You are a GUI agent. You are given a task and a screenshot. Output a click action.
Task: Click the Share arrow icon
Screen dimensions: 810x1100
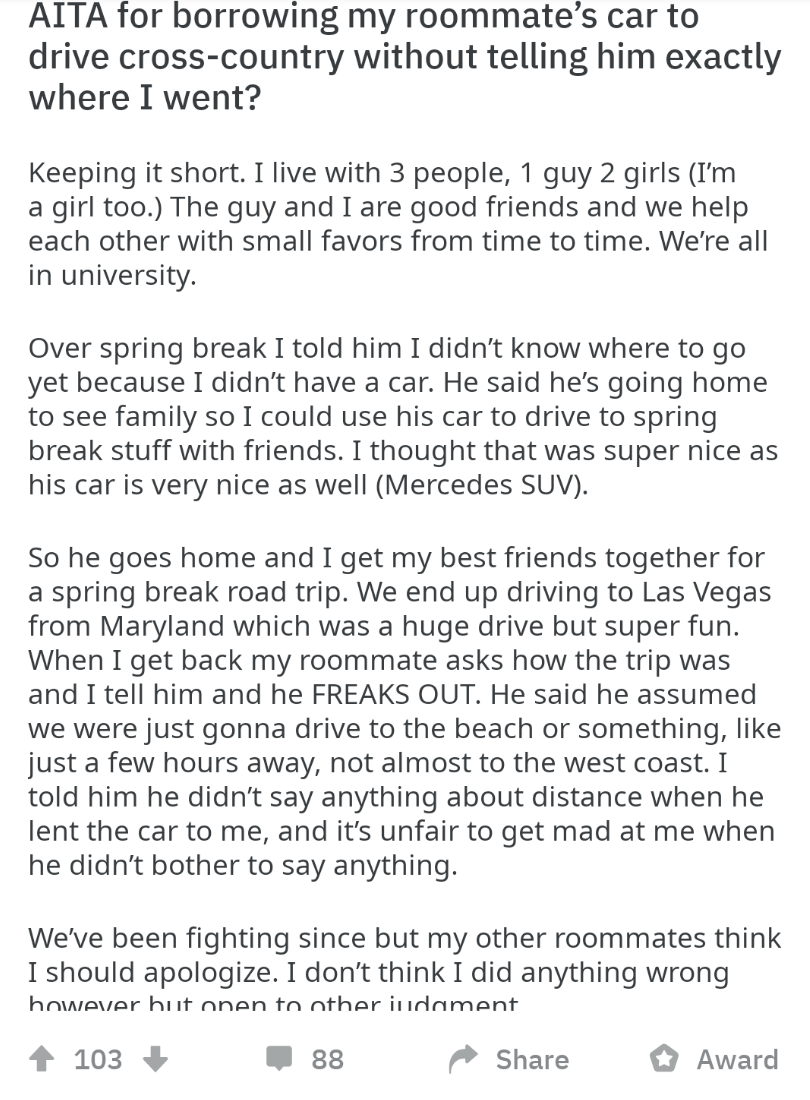click(x=461, y=1059)
